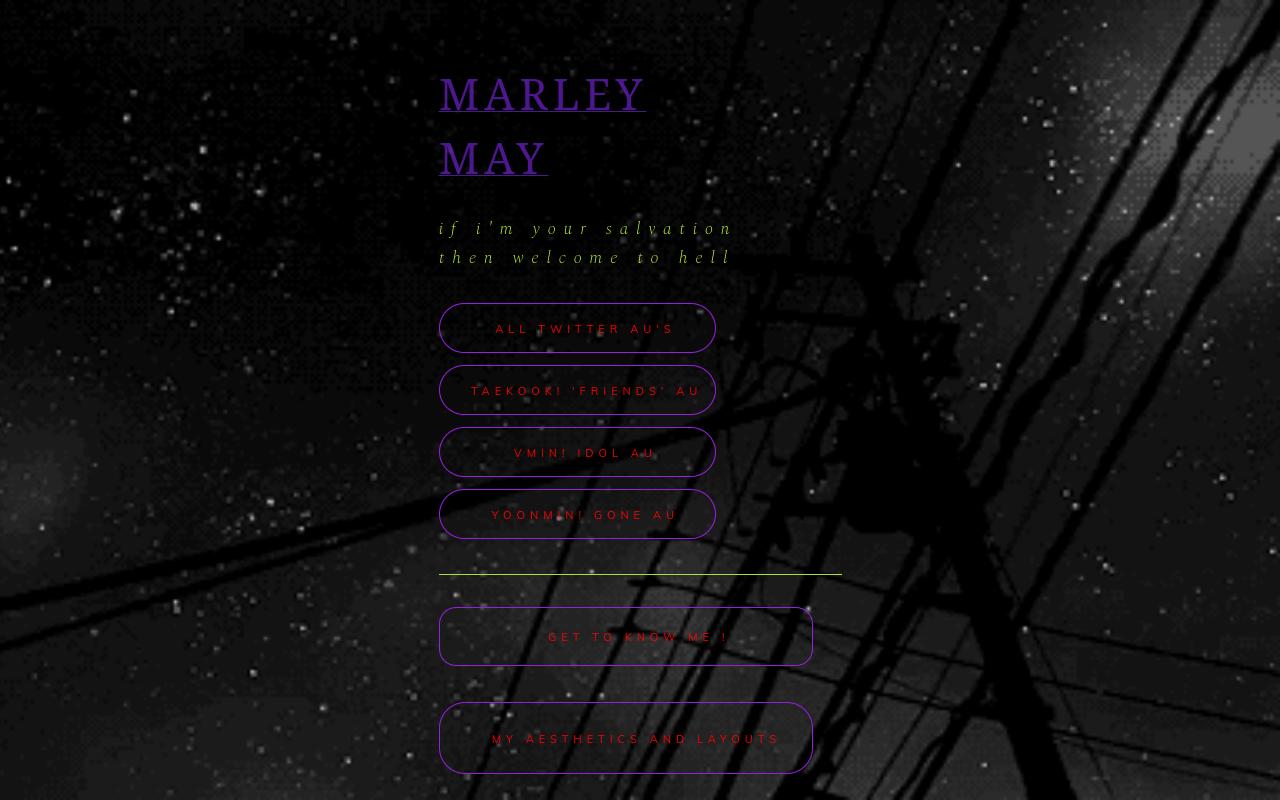Viewport: 1280px width, 800px height.
Task: Tap the Yoonmin! Gone AU button
Action: pos(578,515)
